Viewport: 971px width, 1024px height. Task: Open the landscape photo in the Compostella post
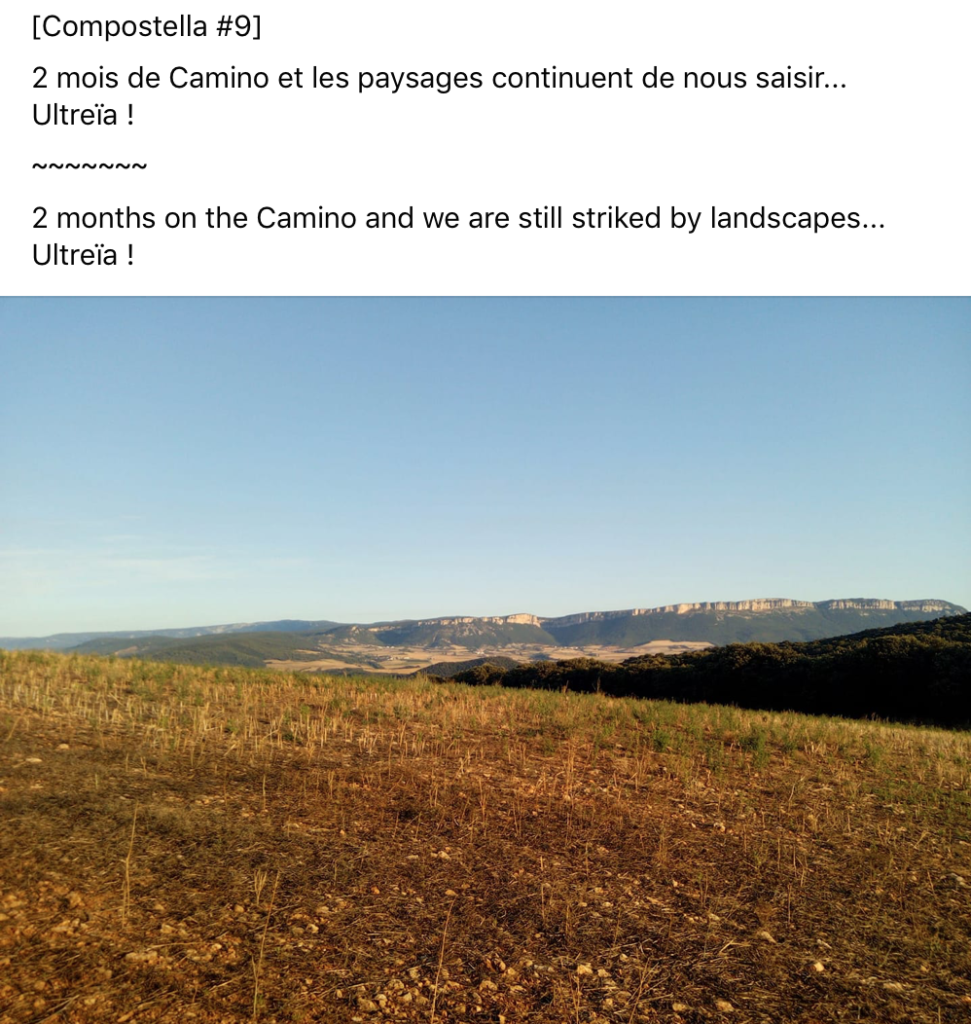[x=485, y=660]
